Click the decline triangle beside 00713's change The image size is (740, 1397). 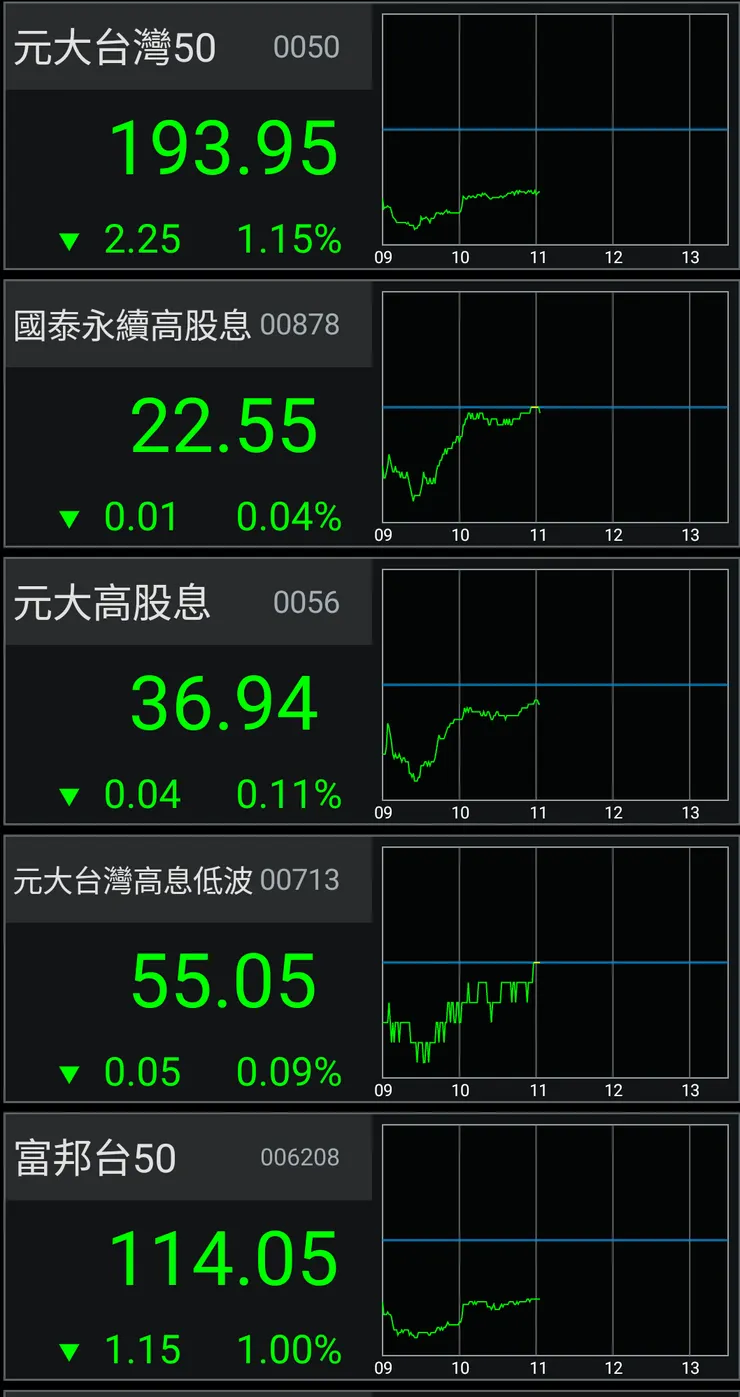tap(69, 1072)
